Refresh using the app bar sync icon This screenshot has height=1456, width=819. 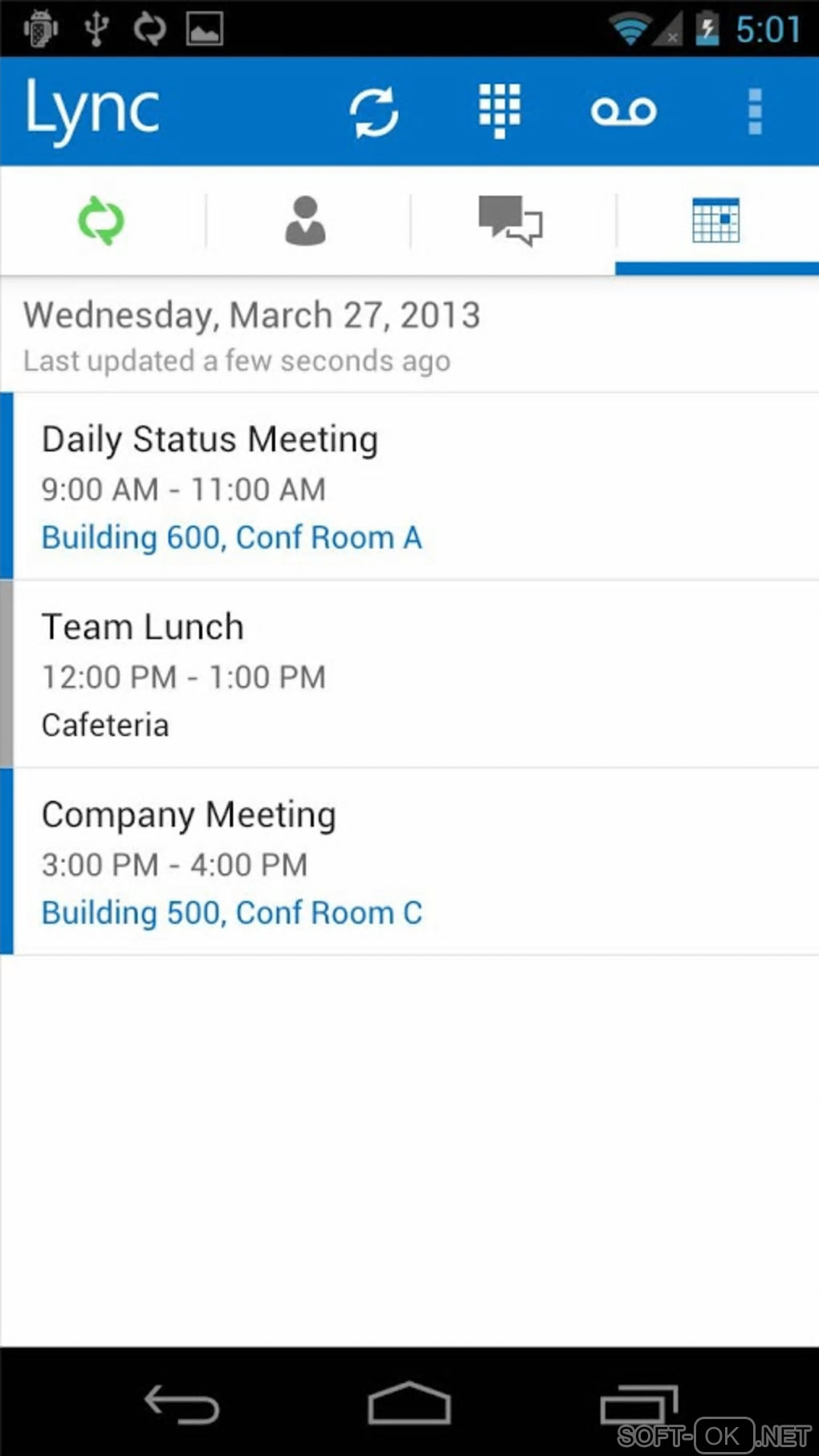374,112
